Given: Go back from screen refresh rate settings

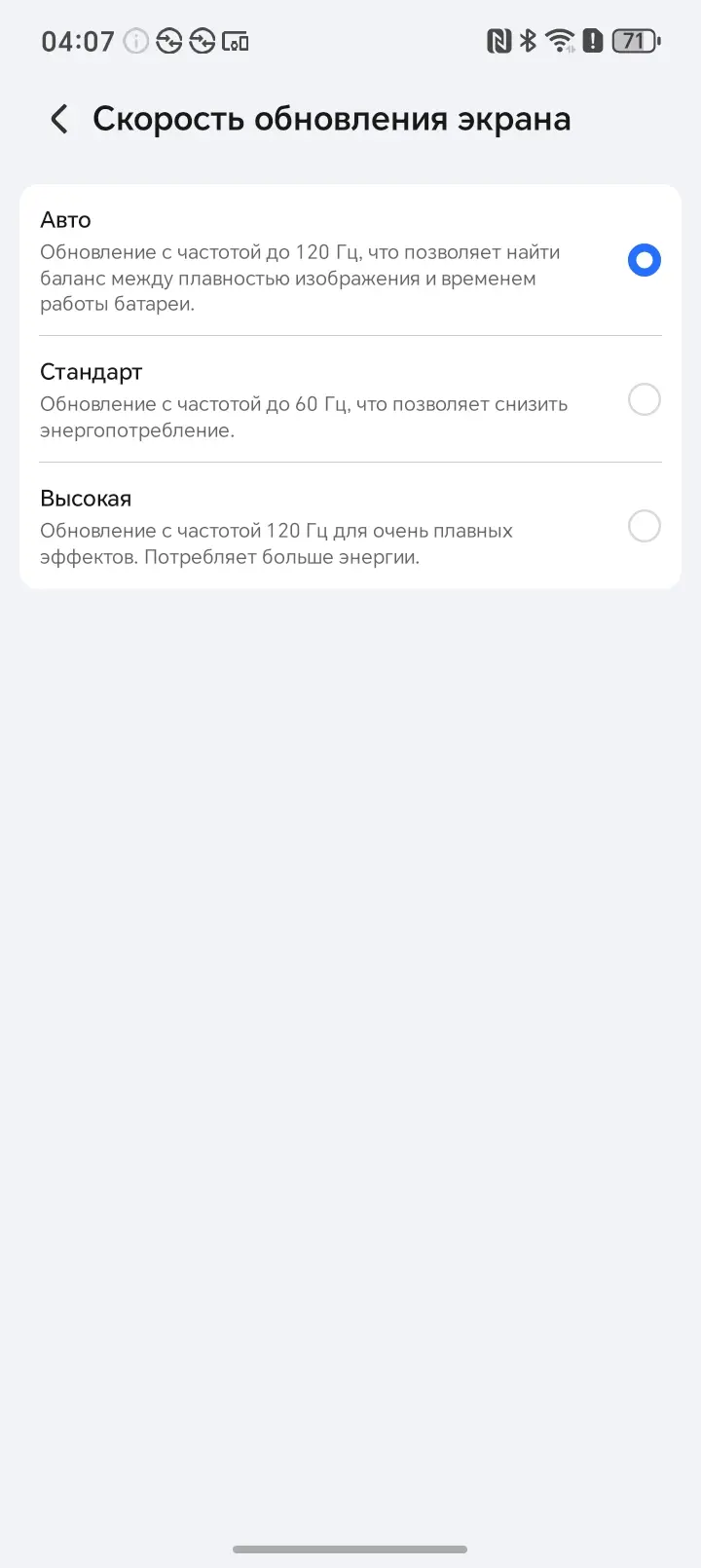Looking at the screenshot, I should point(59,120).
